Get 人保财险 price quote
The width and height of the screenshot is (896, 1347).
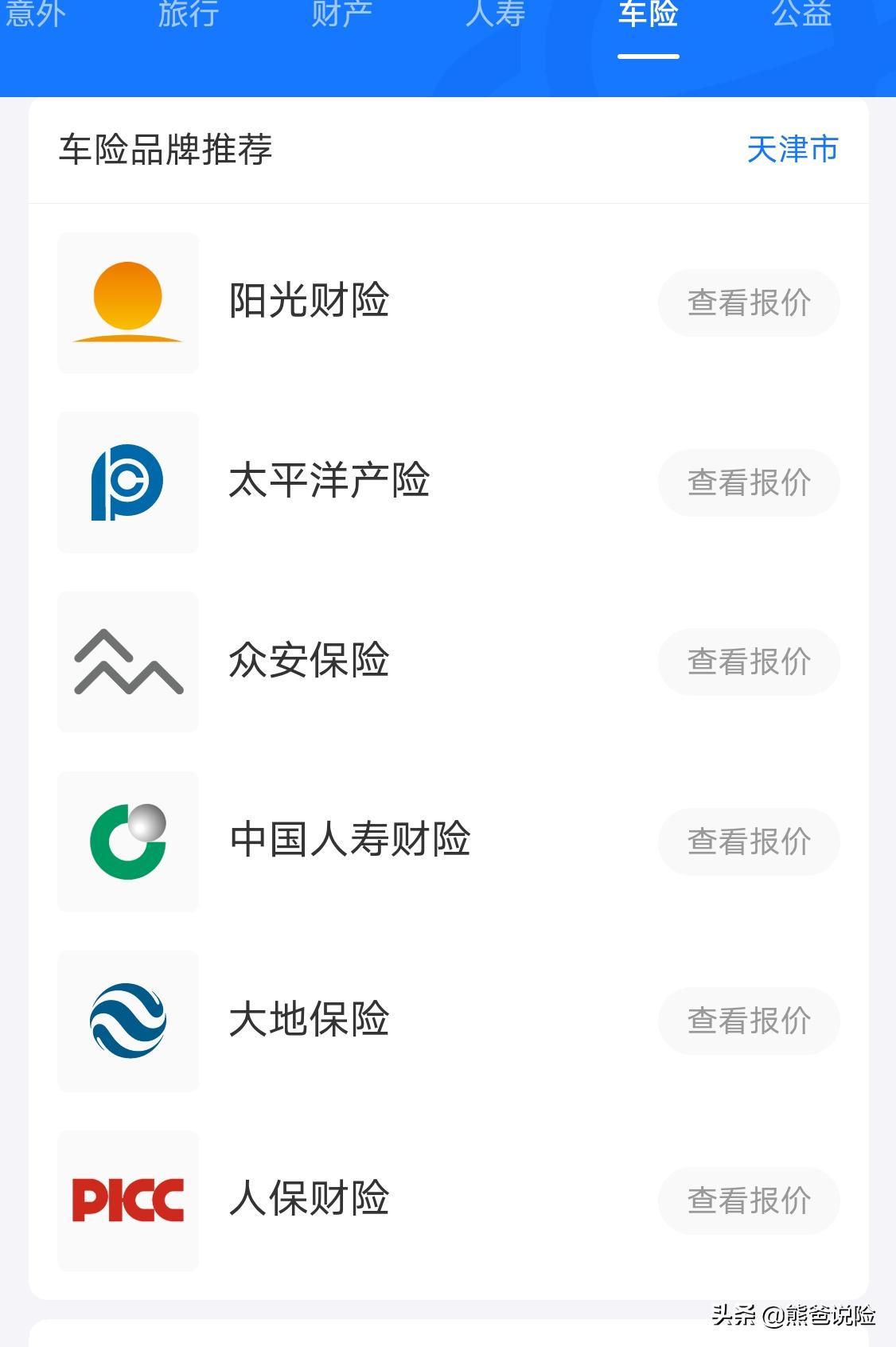748,1201
